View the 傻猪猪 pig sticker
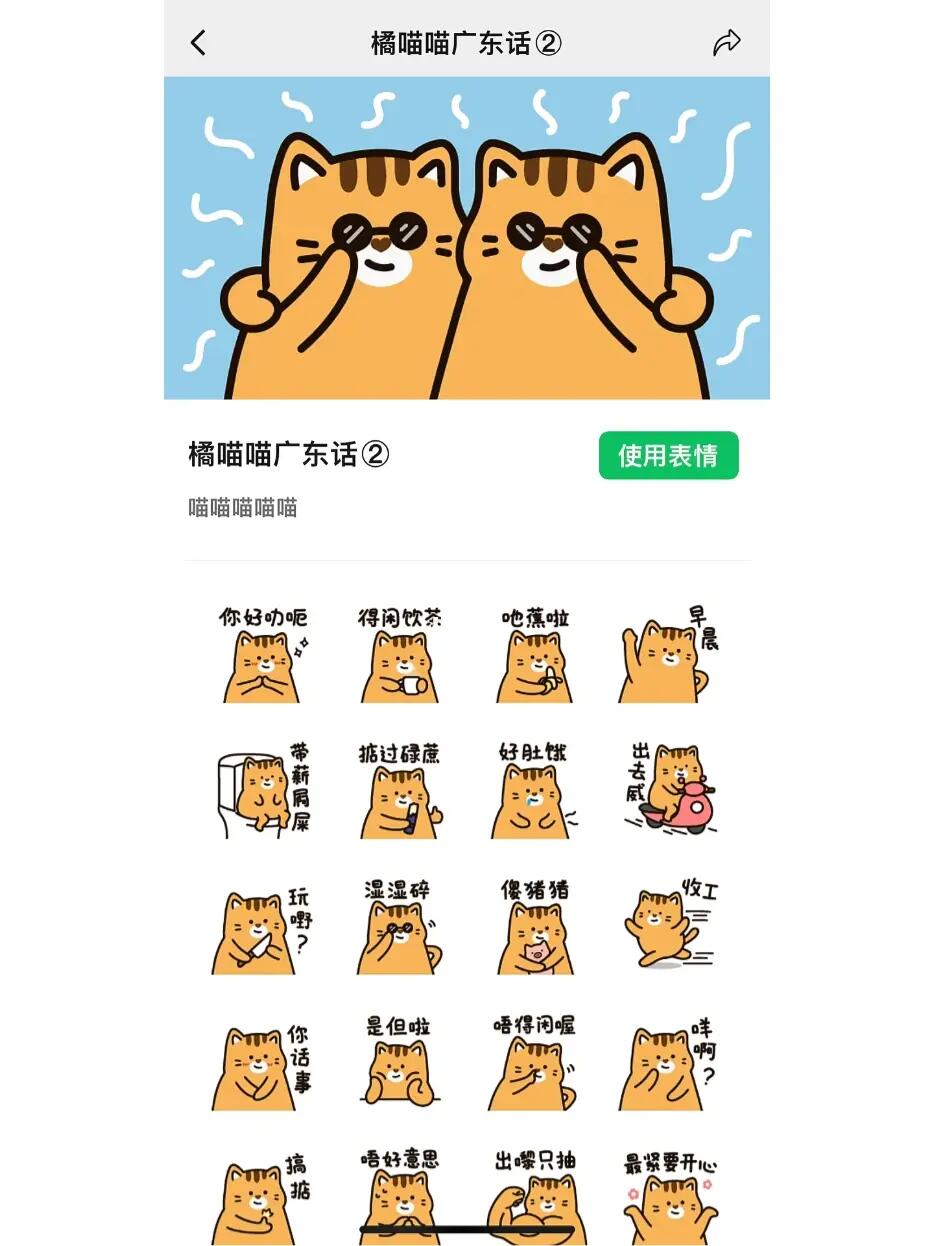Image resolution: width=934 pixels, height=1246 pixels. coord(535,925)
